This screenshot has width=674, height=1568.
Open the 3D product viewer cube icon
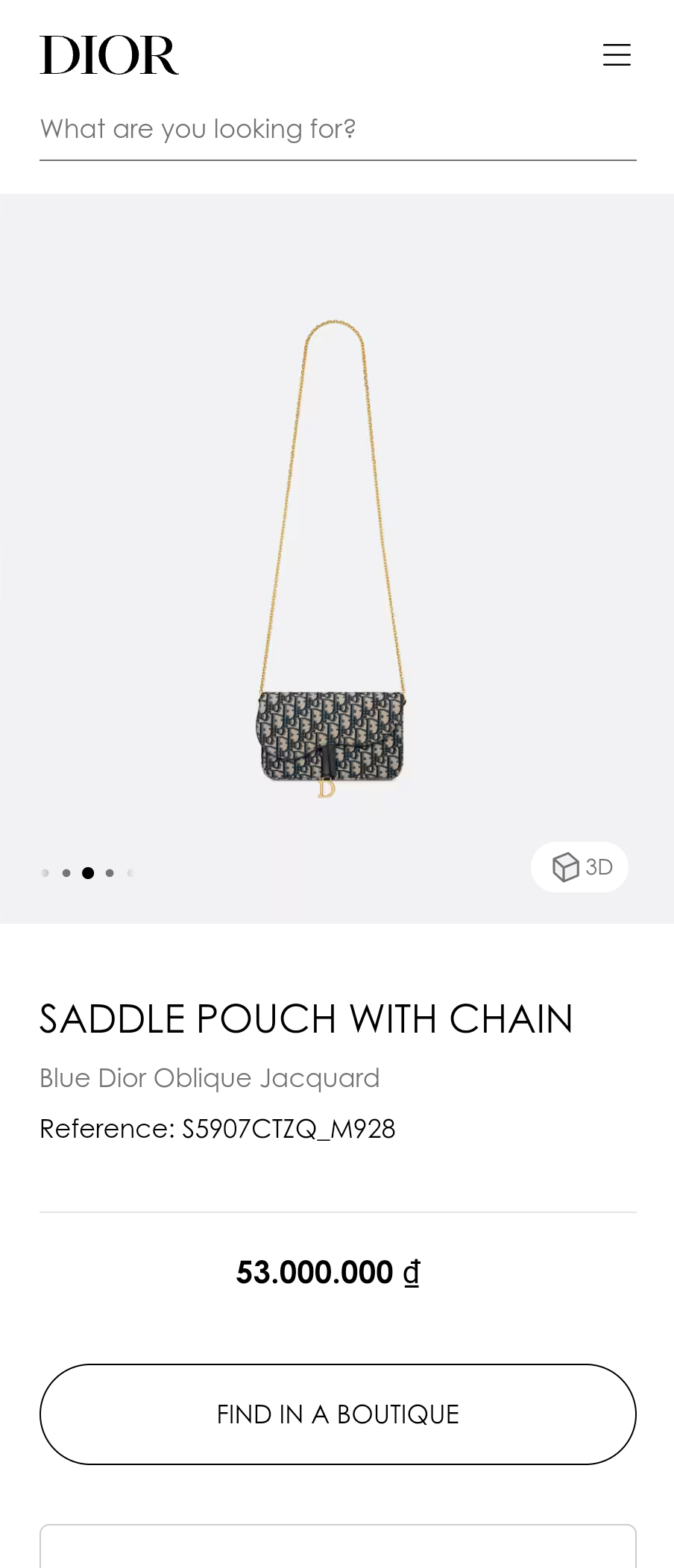(567, 867)
